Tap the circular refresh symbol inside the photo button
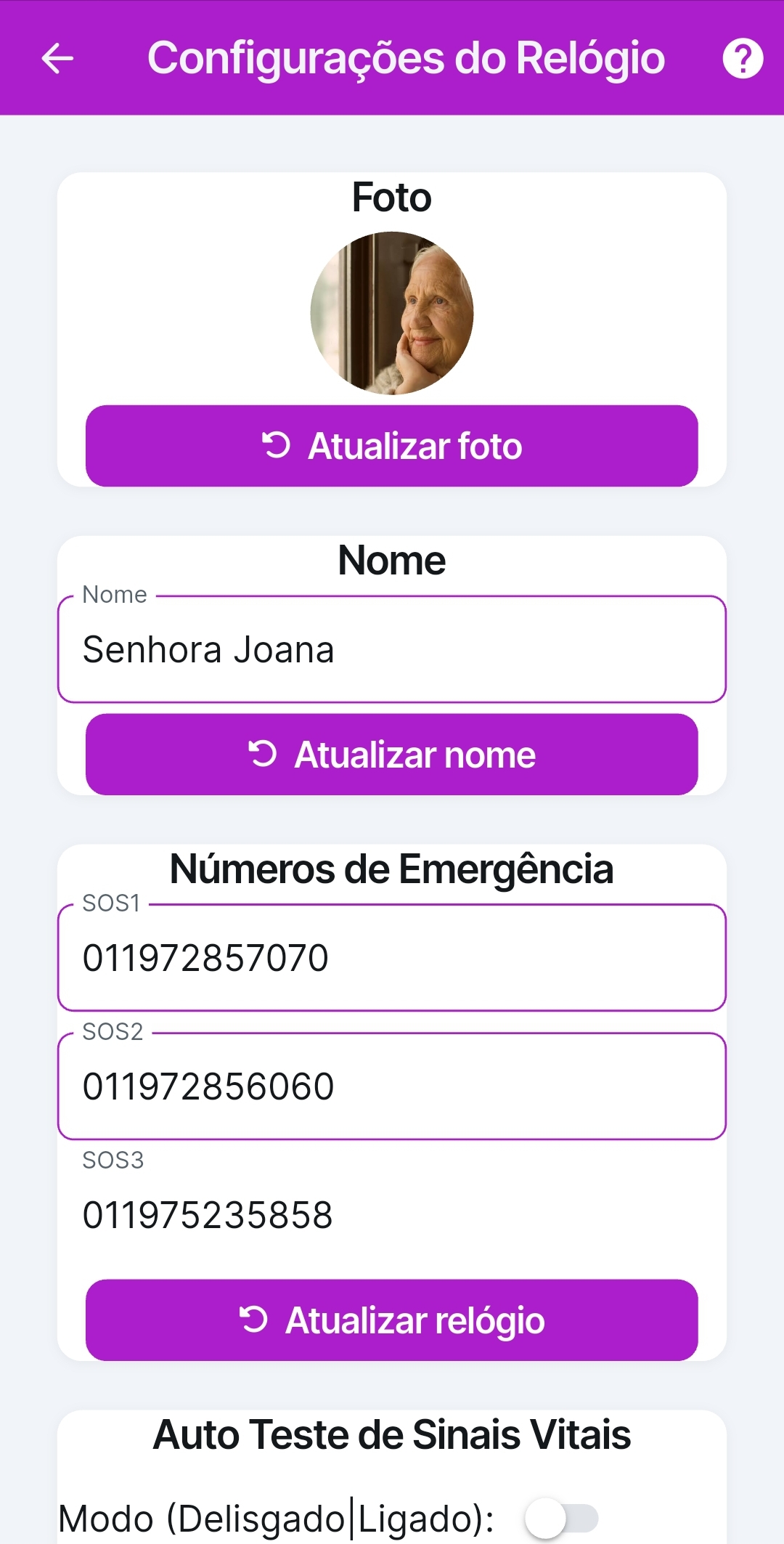The image size is (784, 1544). tap(277, 445)
